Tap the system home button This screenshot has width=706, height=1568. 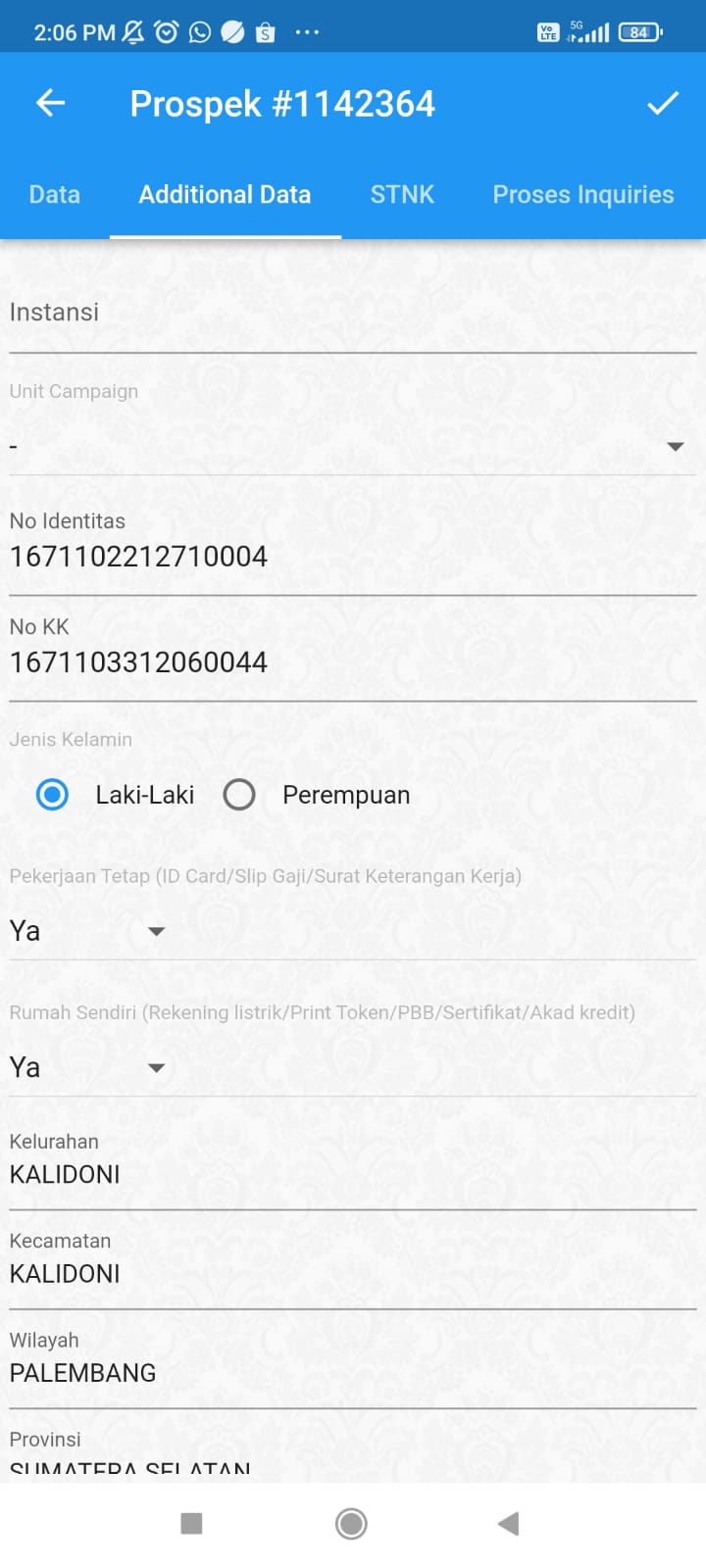tap(351, 1524)
